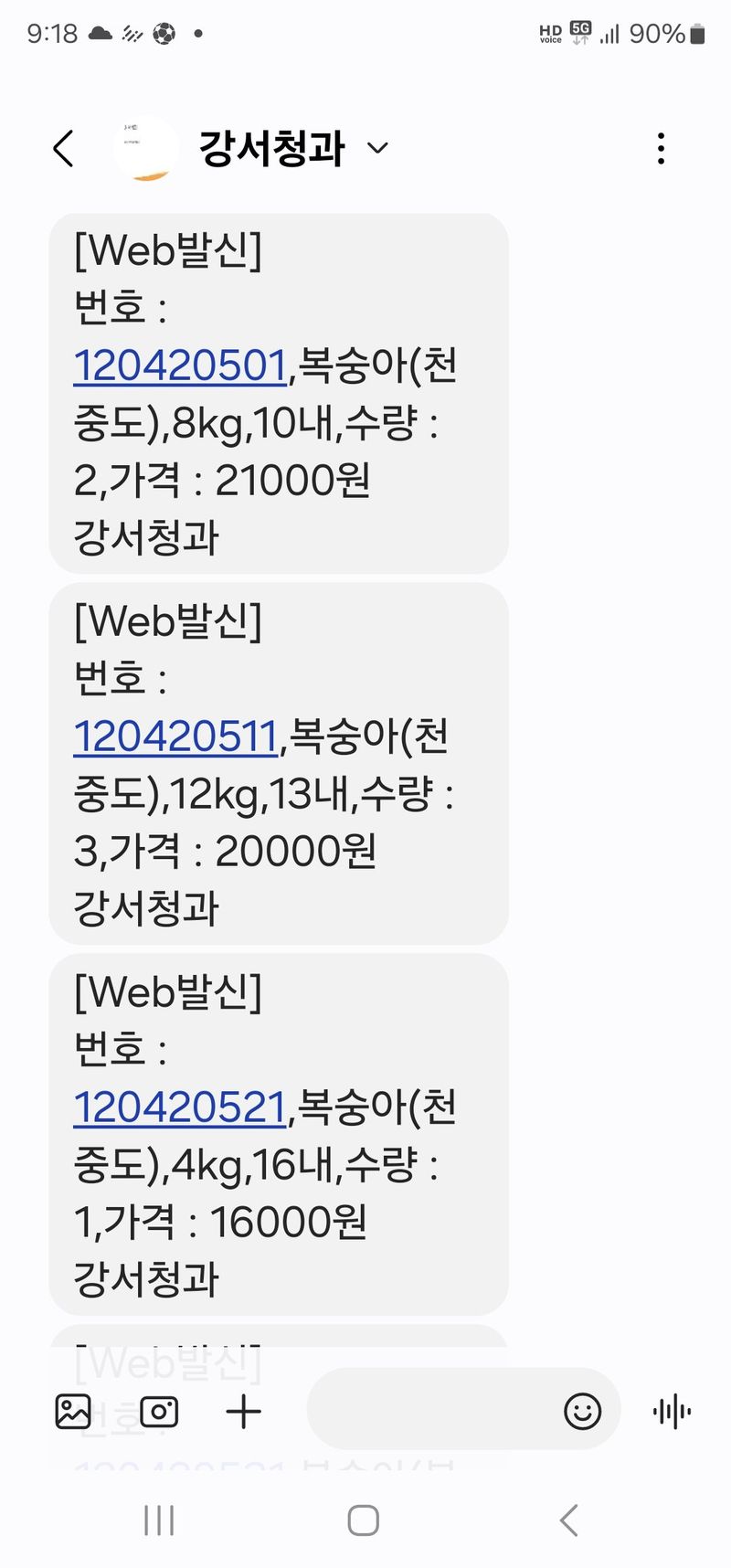Open the emoji picker
This screenshot has height=1568, width=731.
point(582,1412)
